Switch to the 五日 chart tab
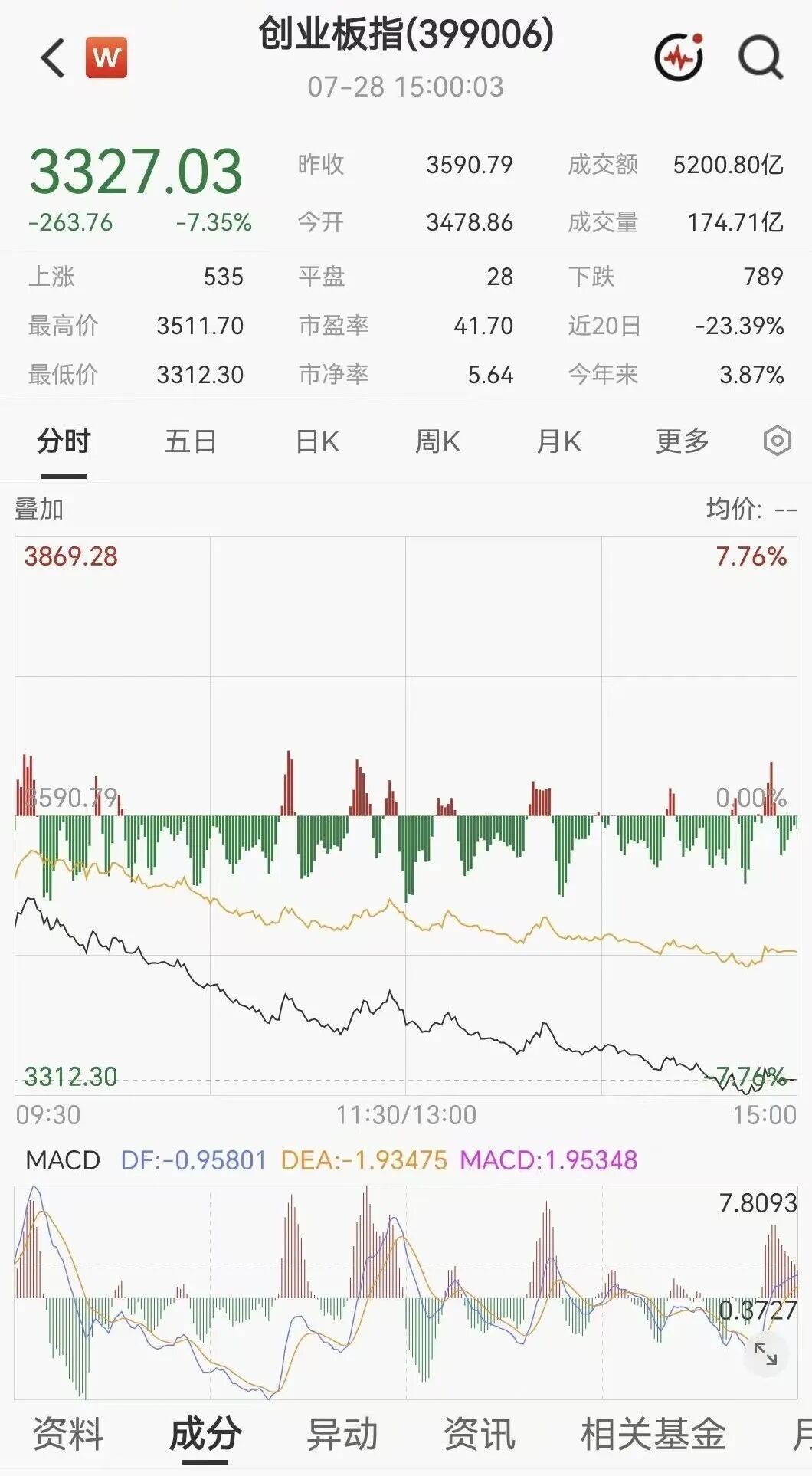This screenshot has height=1476, width=812. pos(191,442)
